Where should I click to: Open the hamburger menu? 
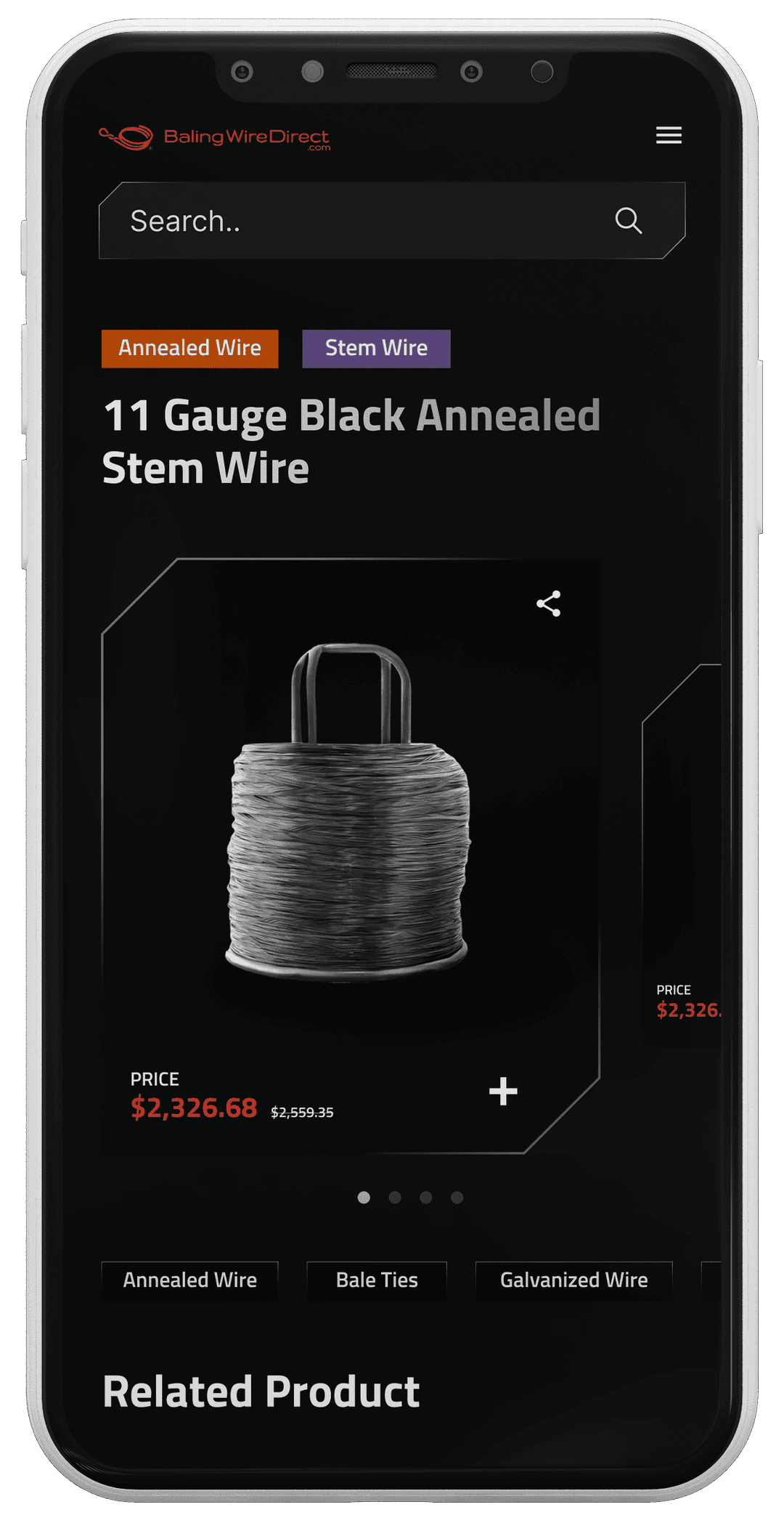pyautogui.click(x=669, y=135)
